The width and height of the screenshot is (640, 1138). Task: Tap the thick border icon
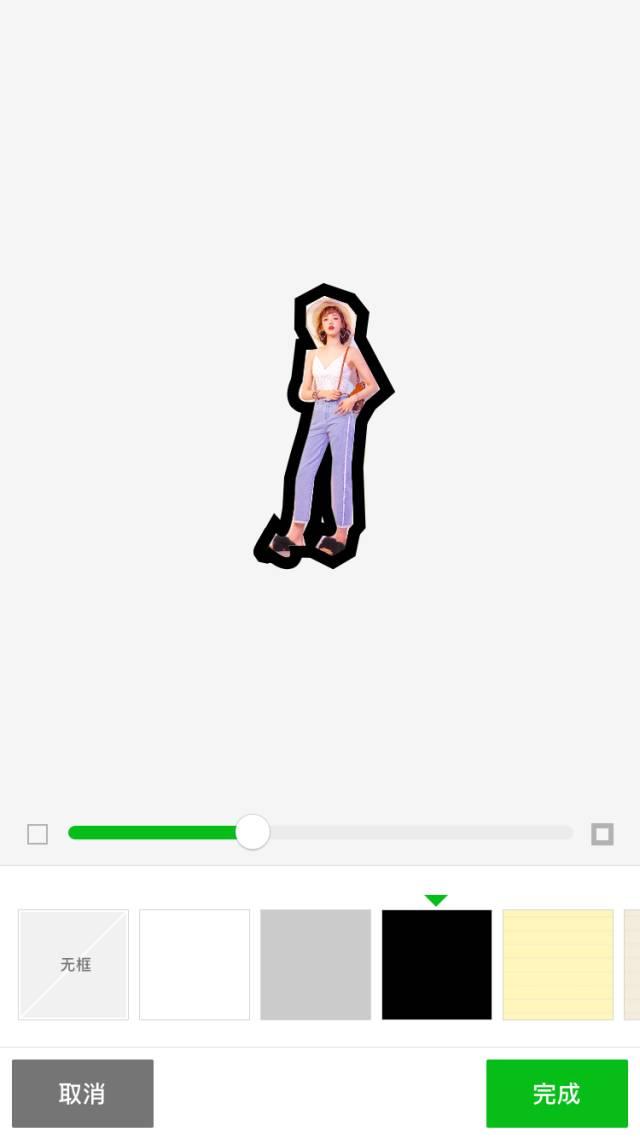click(x=602, y=834)
